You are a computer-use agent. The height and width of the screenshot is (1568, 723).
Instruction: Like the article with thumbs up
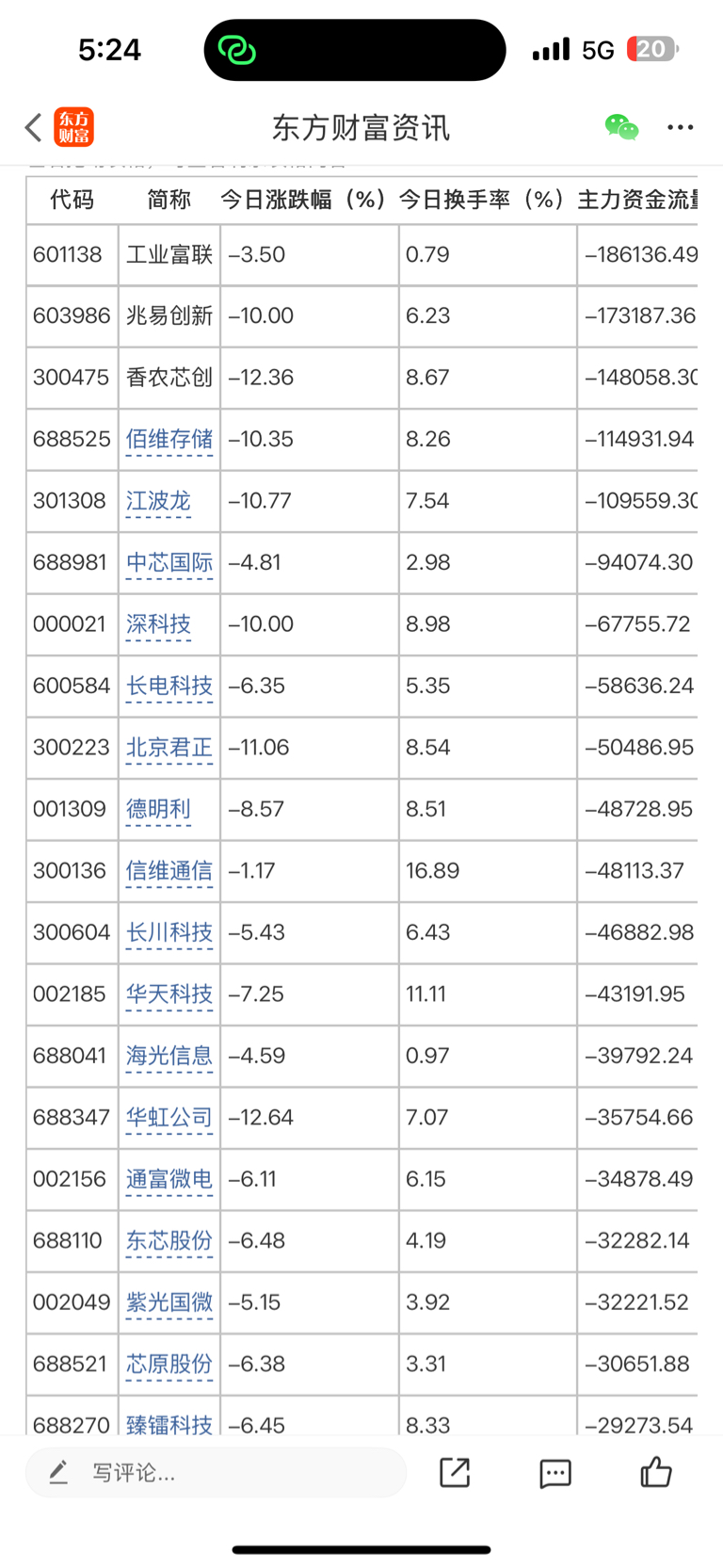click(656, 1472)
